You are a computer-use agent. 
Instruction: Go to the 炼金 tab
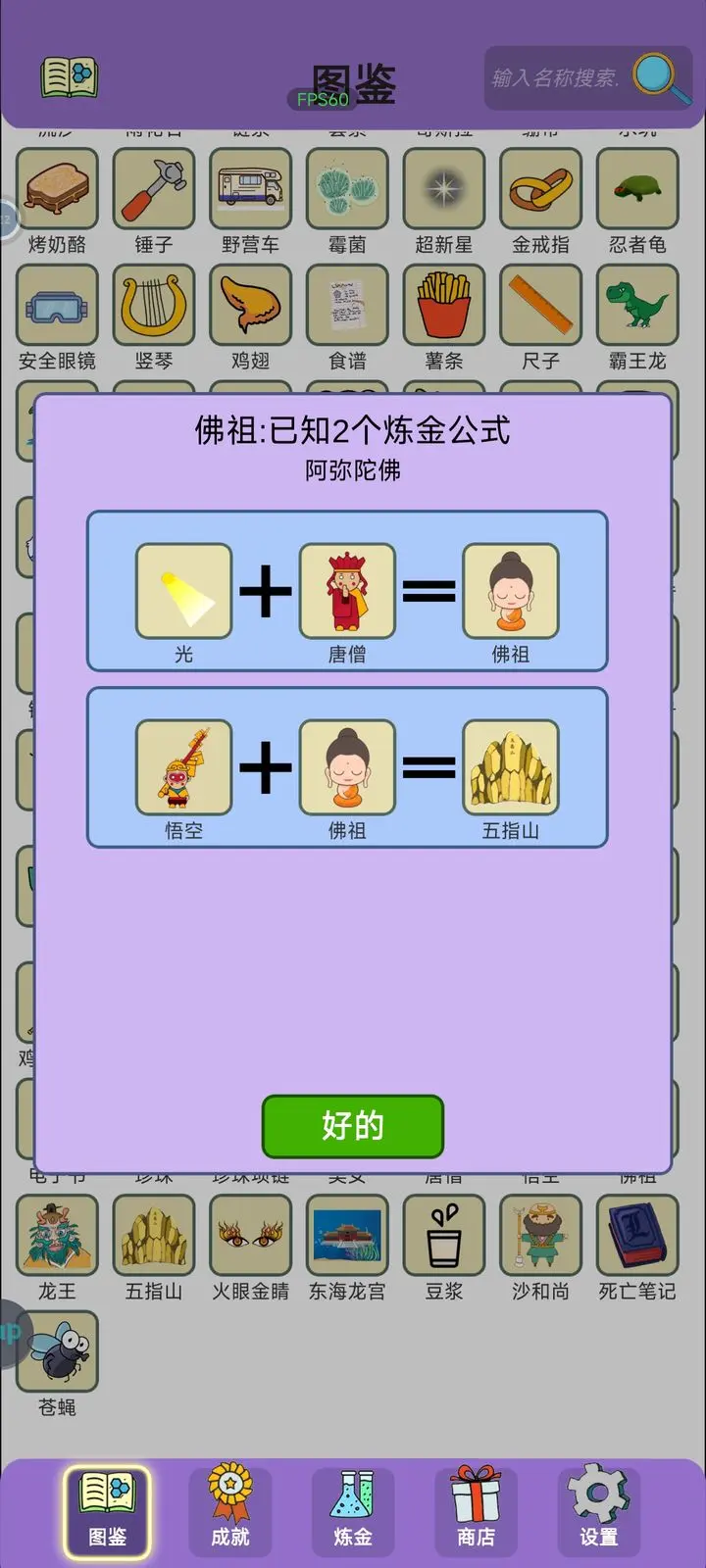point(352,1509)
